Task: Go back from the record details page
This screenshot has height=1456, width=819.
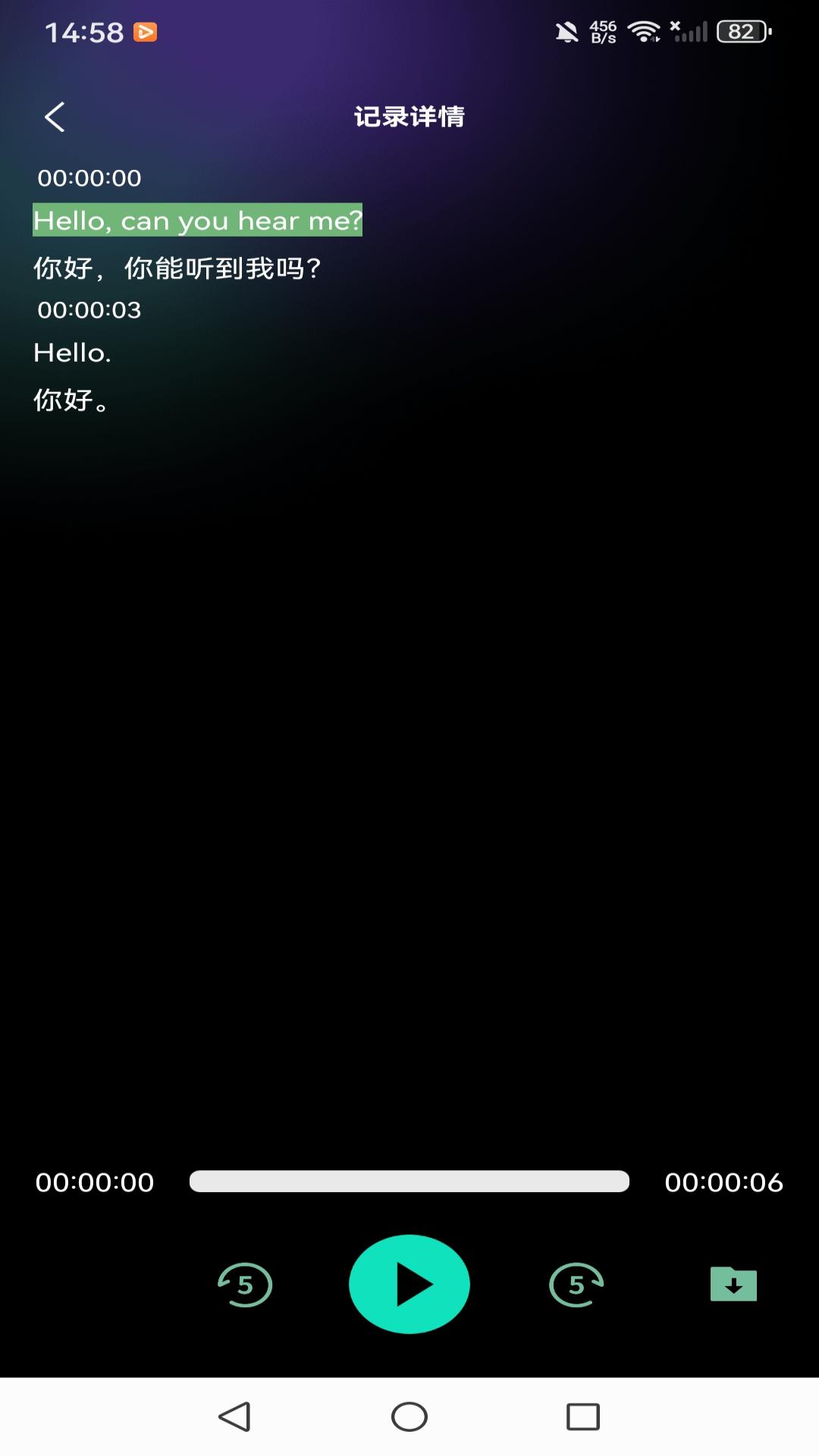Action: 55,117
